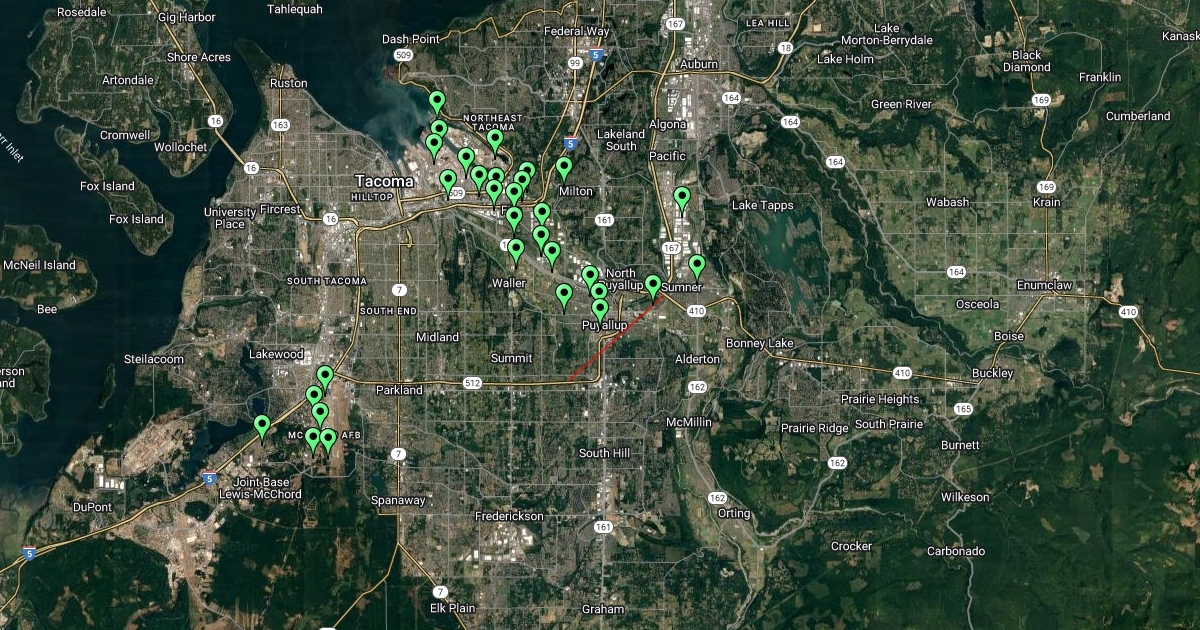Tap the pin under the Northeast Tacoma label

(494, 139)
